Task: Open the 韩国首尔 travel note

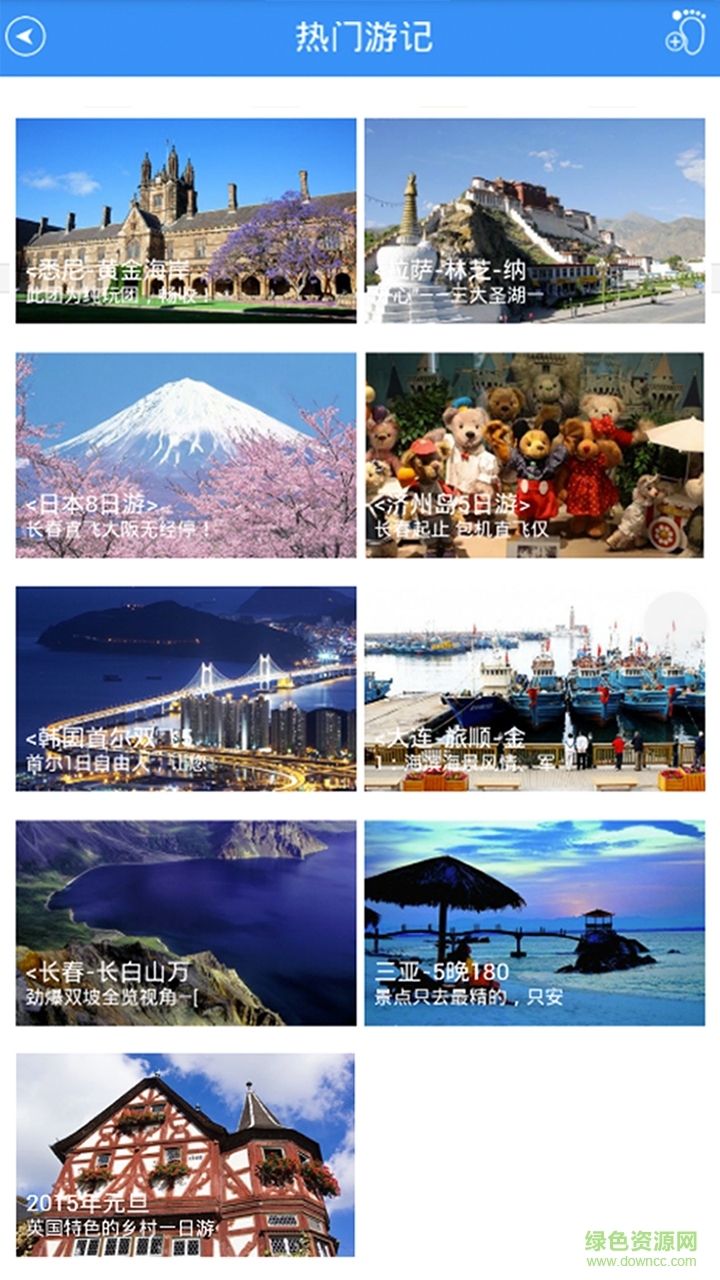Action: tap(186, 689)
